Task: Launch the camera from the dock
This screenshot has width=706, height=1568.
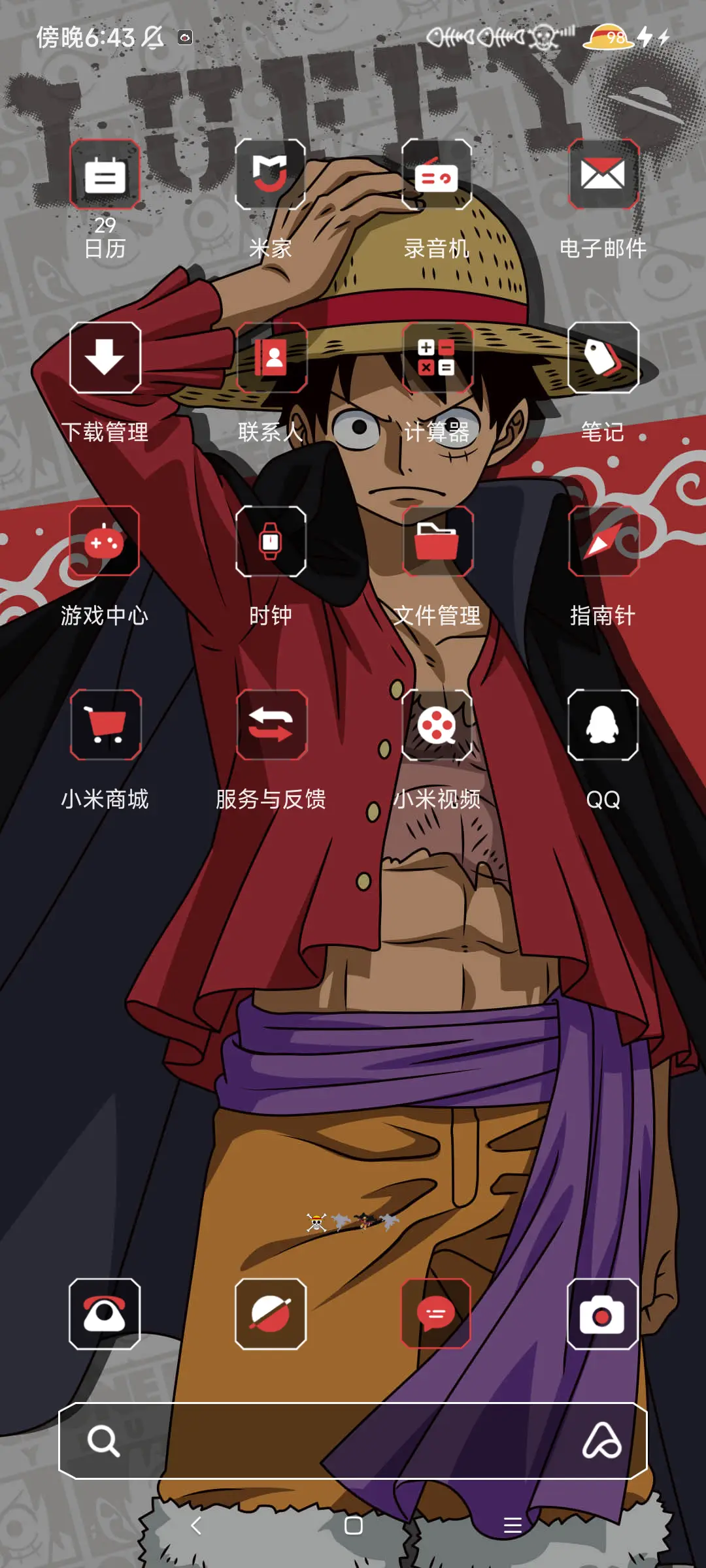Action: [603, 1314]
